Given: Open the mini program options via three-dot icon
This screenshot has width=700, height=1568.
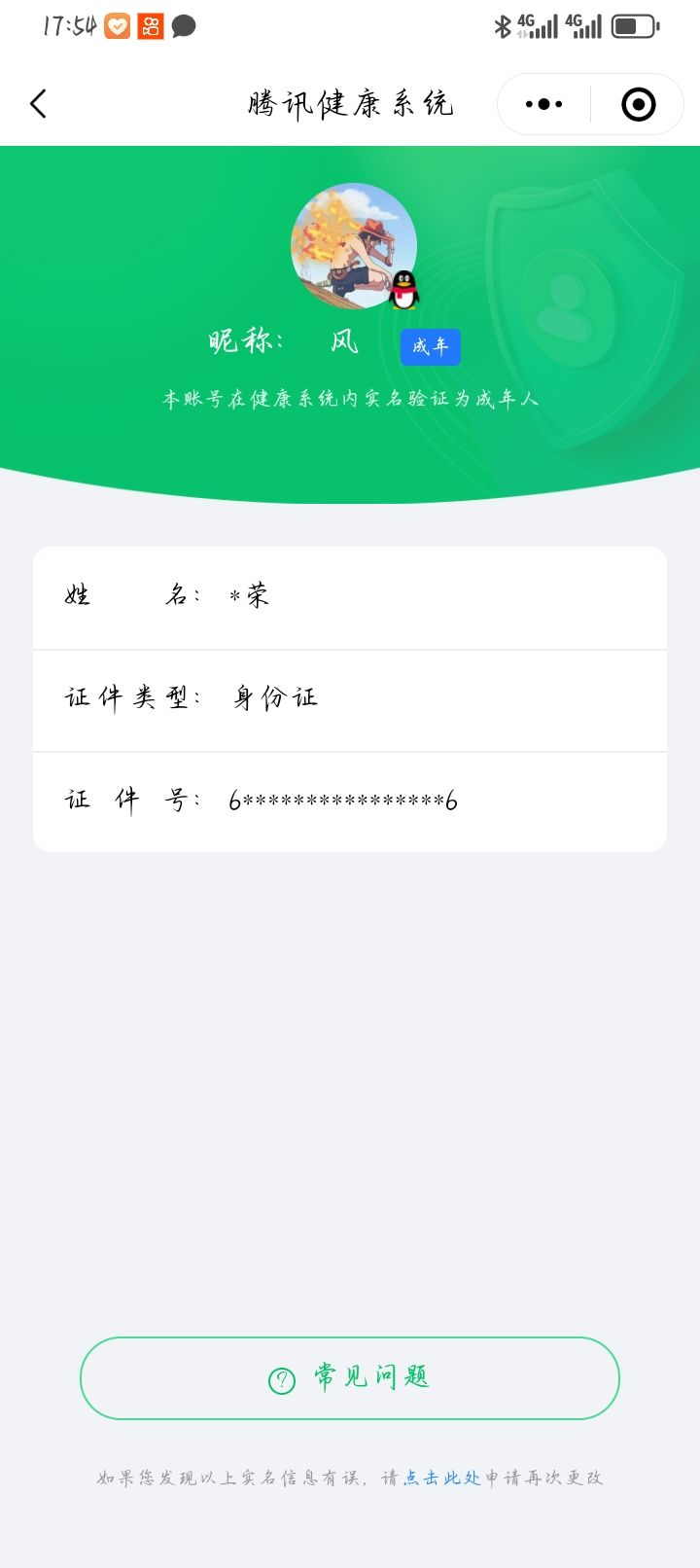Looking at the screenshot, I should pyautogui.click(x=542, y=103).
